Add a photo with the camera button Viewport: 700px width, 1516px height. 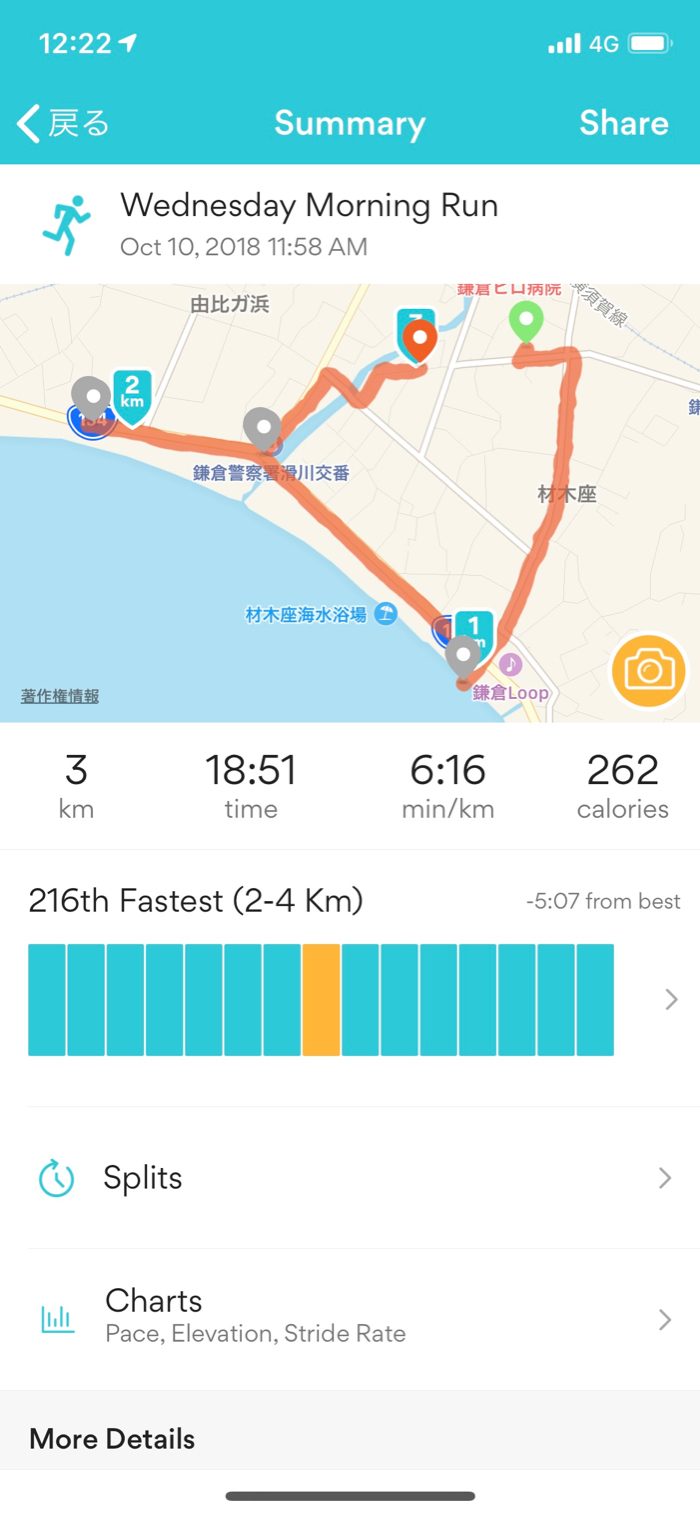point(649,669)
